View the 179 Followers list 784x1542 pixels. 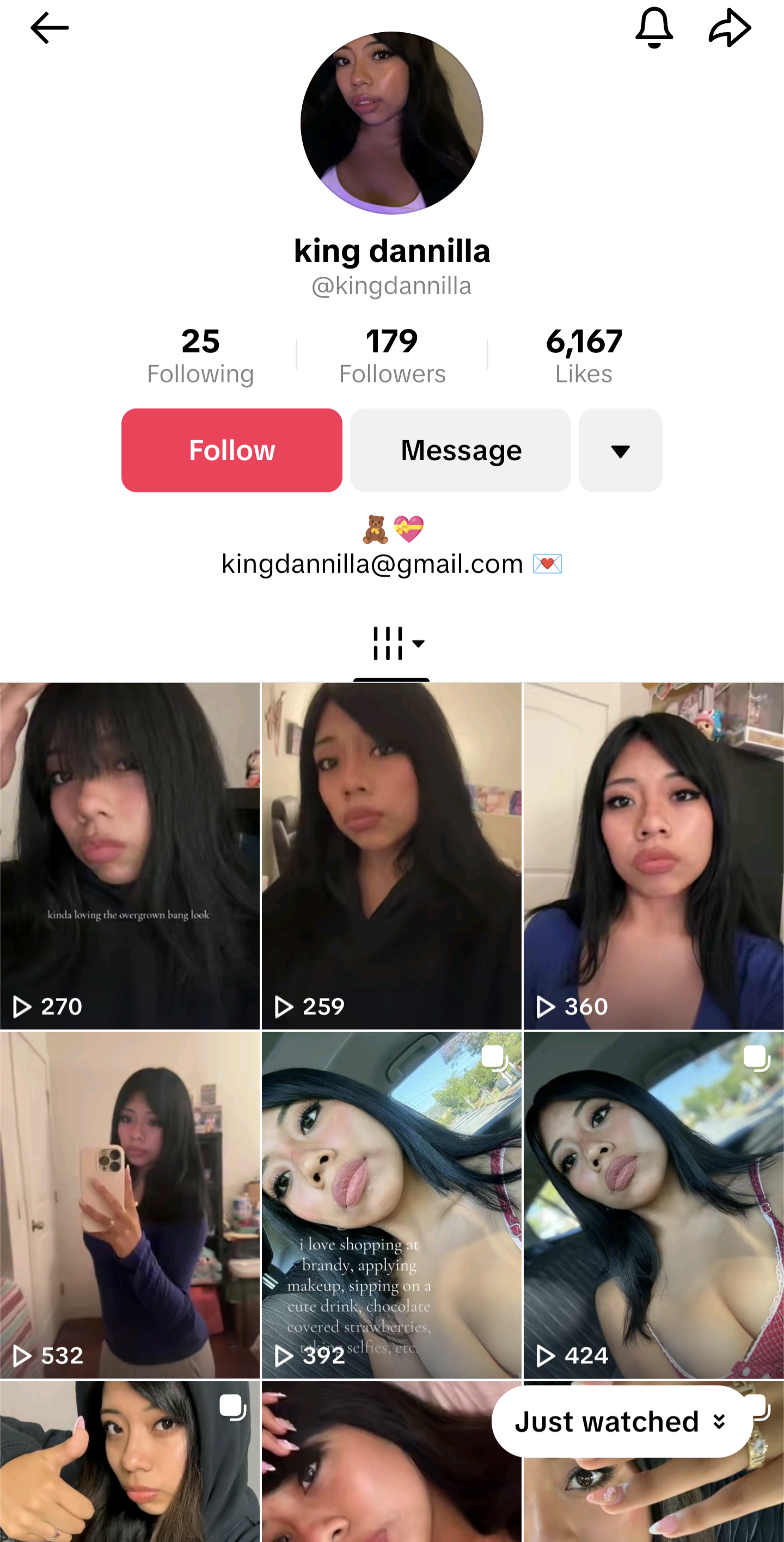click(x=392, y=356)
